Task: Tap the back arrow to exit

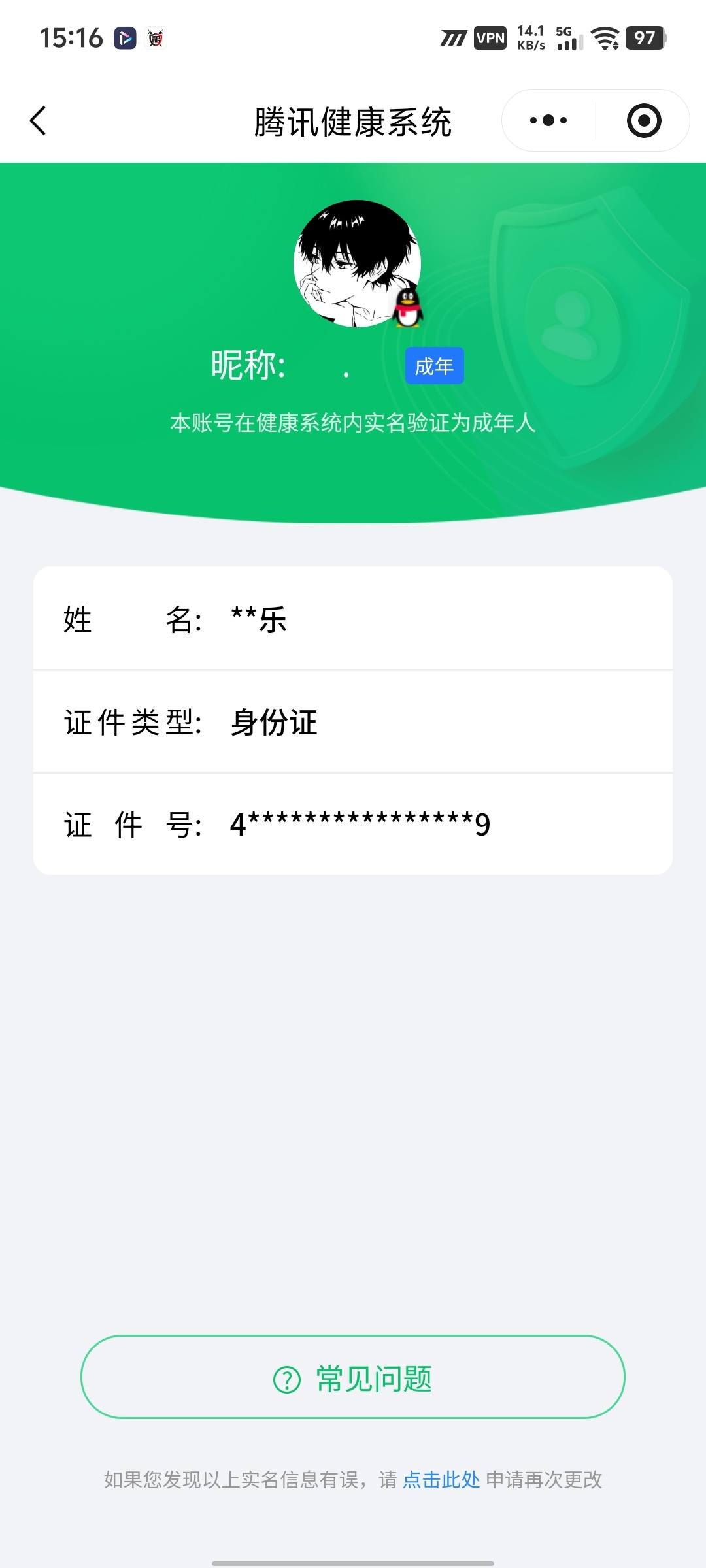Action: click(39, 120)
